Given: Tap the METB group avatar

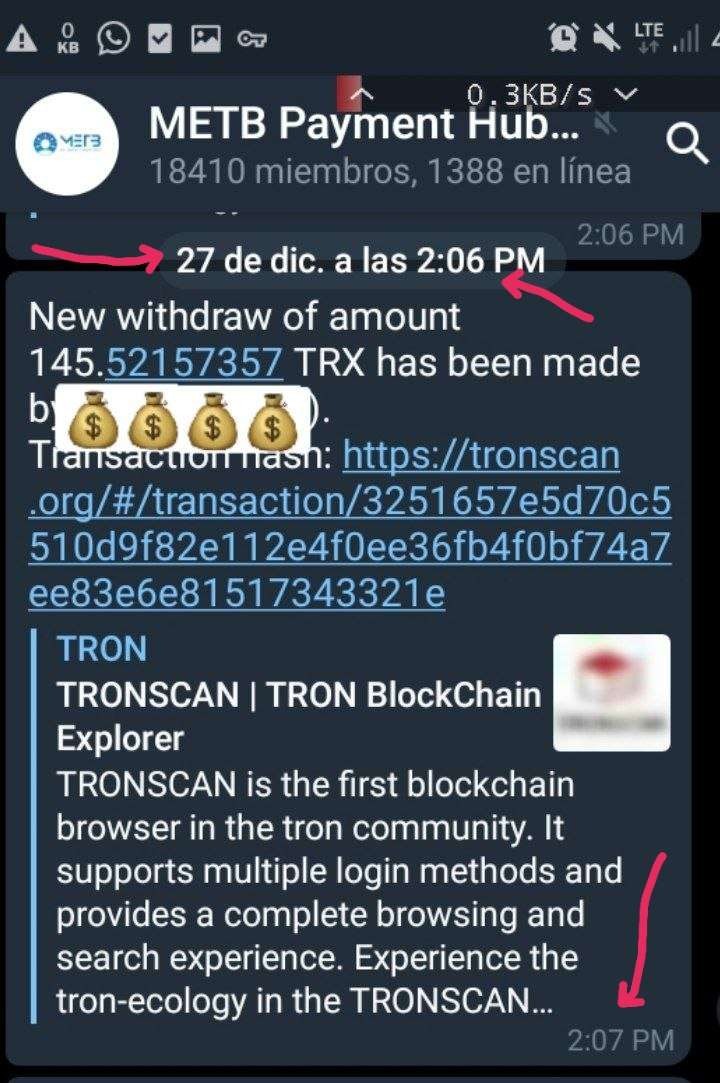Looking at the screenshot, I should point(69,143).
